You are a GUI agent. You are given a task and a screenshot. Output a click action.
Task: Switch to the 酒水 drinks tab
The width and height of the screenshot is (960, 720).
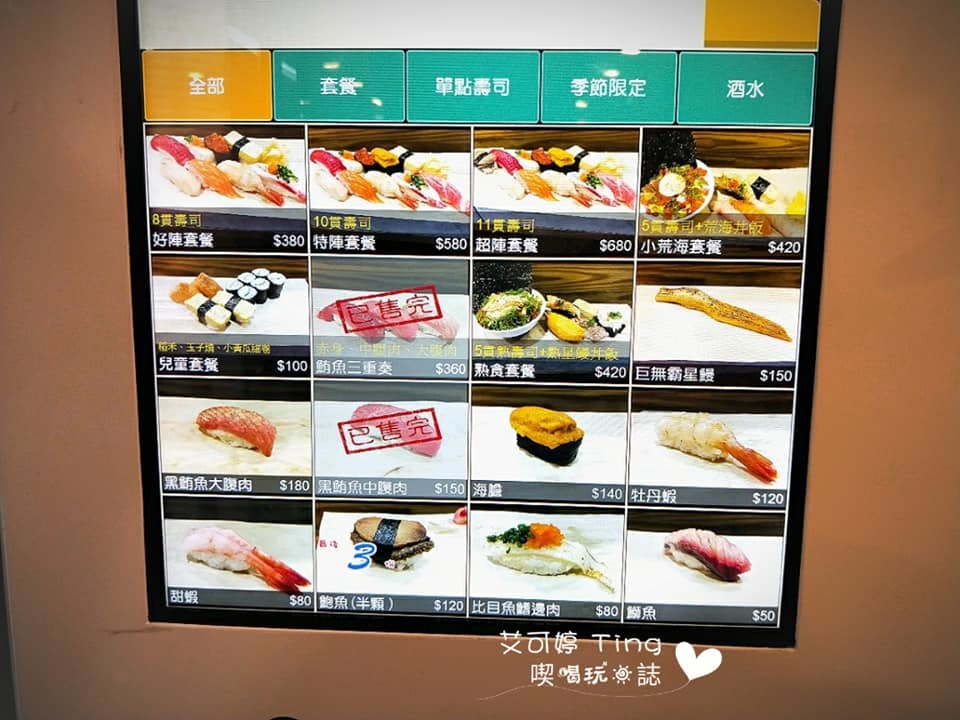click(x=745, y=88)
